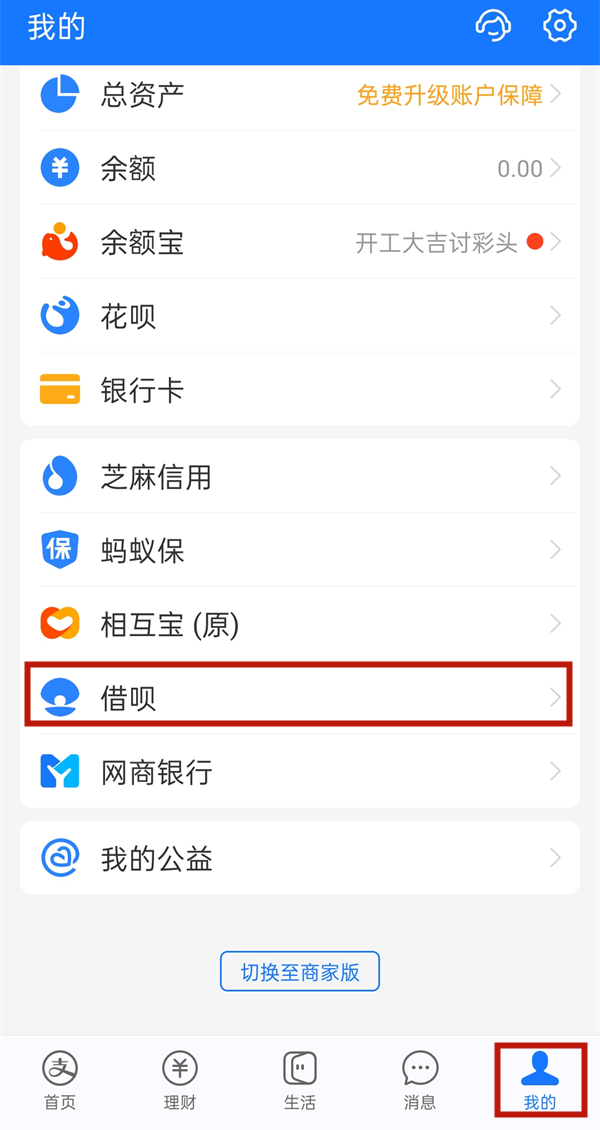Open 芝麻信用
The width and height of the screenshot is (600, 1130).
click(300, 476)
